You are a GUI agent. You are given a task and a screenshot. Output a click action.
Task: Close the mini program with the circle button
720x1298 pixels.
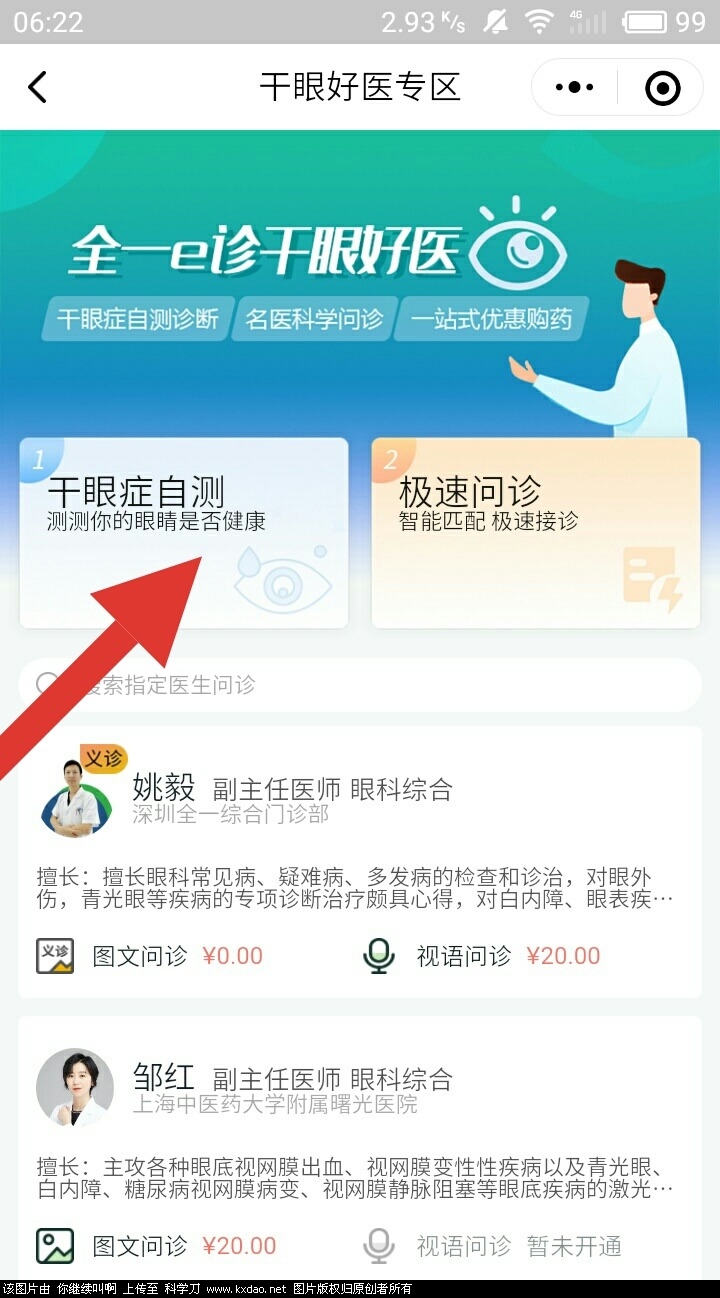[662, 88]
